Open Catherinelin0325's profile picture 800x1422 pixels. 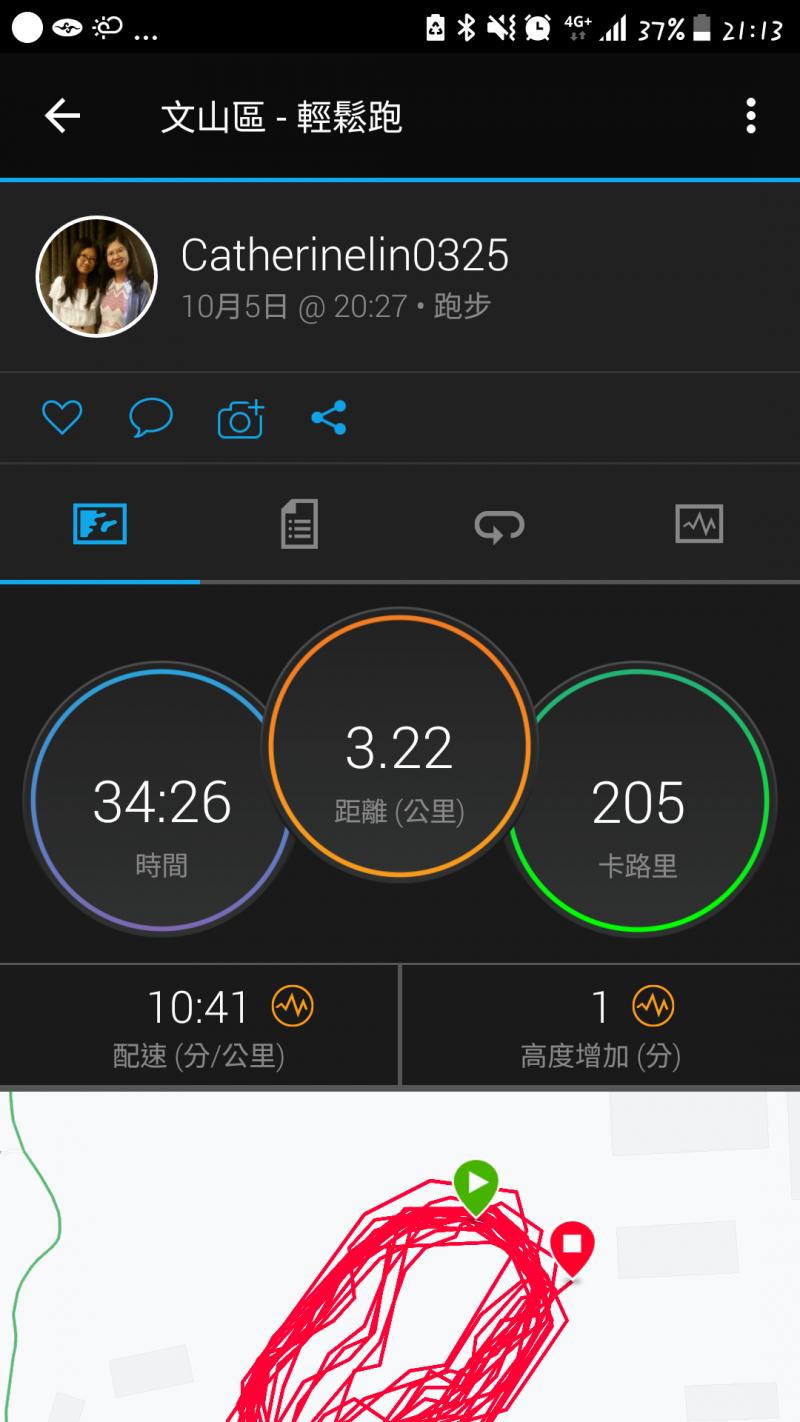point(97,276)
